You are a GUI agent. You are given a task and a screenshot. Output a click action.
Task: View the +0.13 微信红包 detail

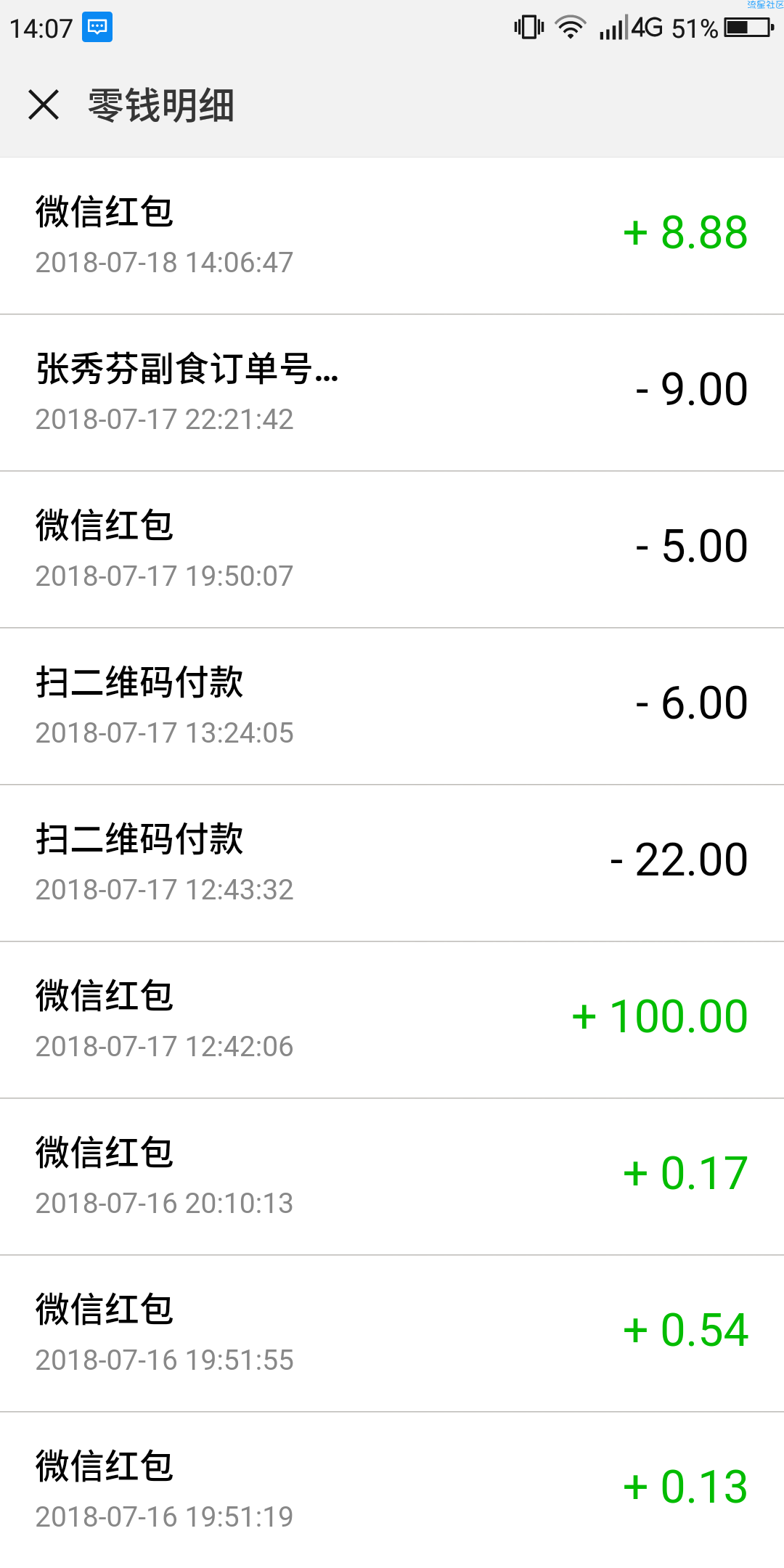[x=392, y=1490]
